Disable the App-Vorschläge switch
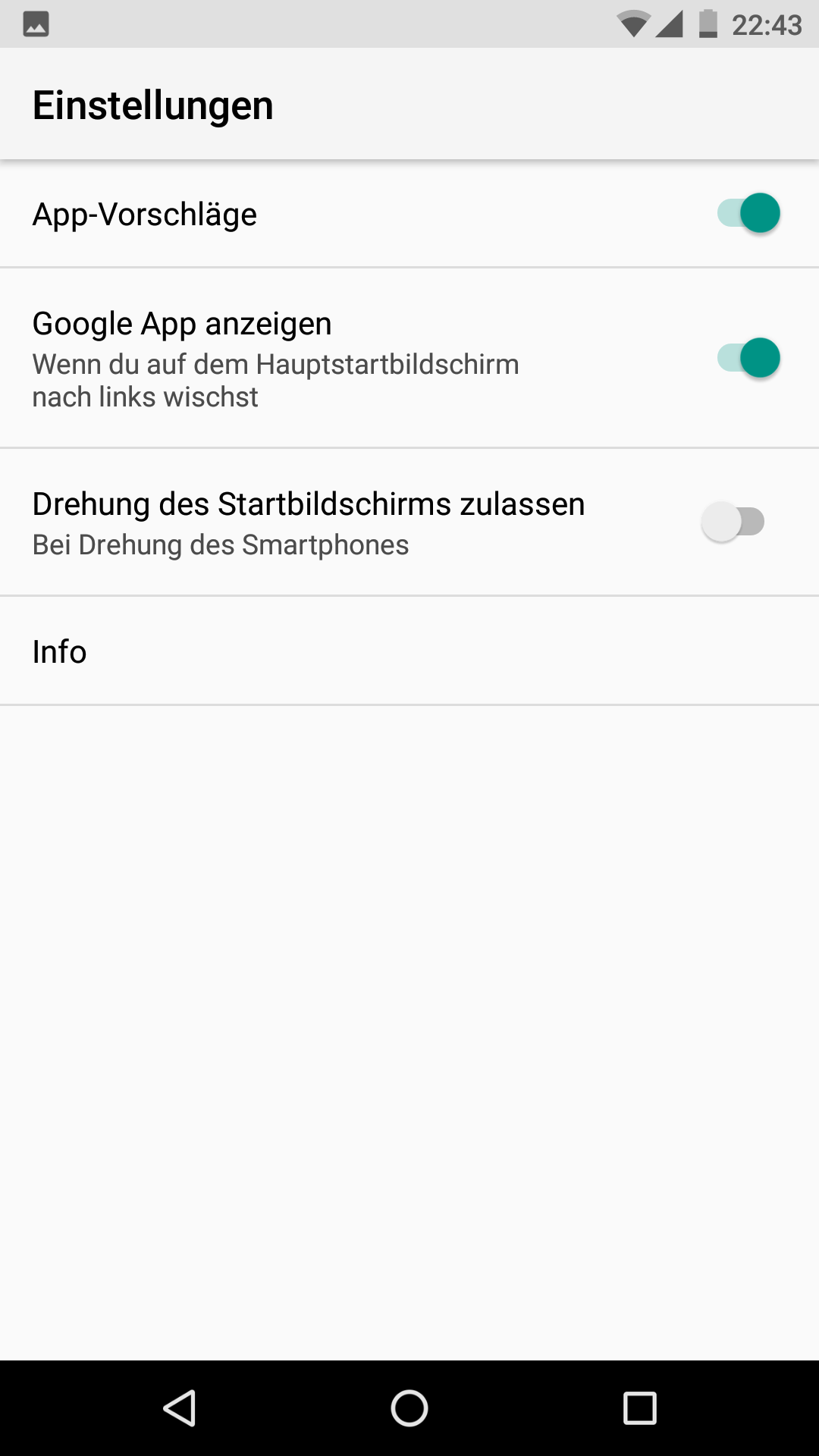The height and width of the screenshot is (1456, 819). click(x=748, y=214)
